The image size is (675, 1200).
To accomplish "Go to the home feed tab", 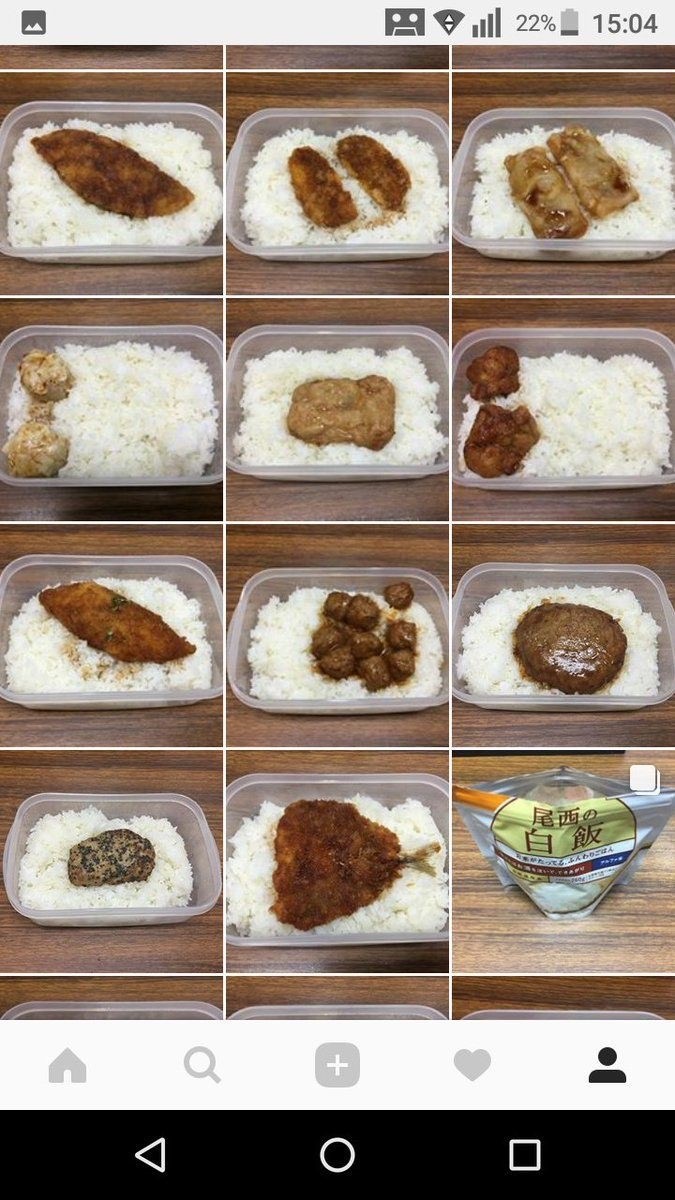I will [x=67, y=1066].
